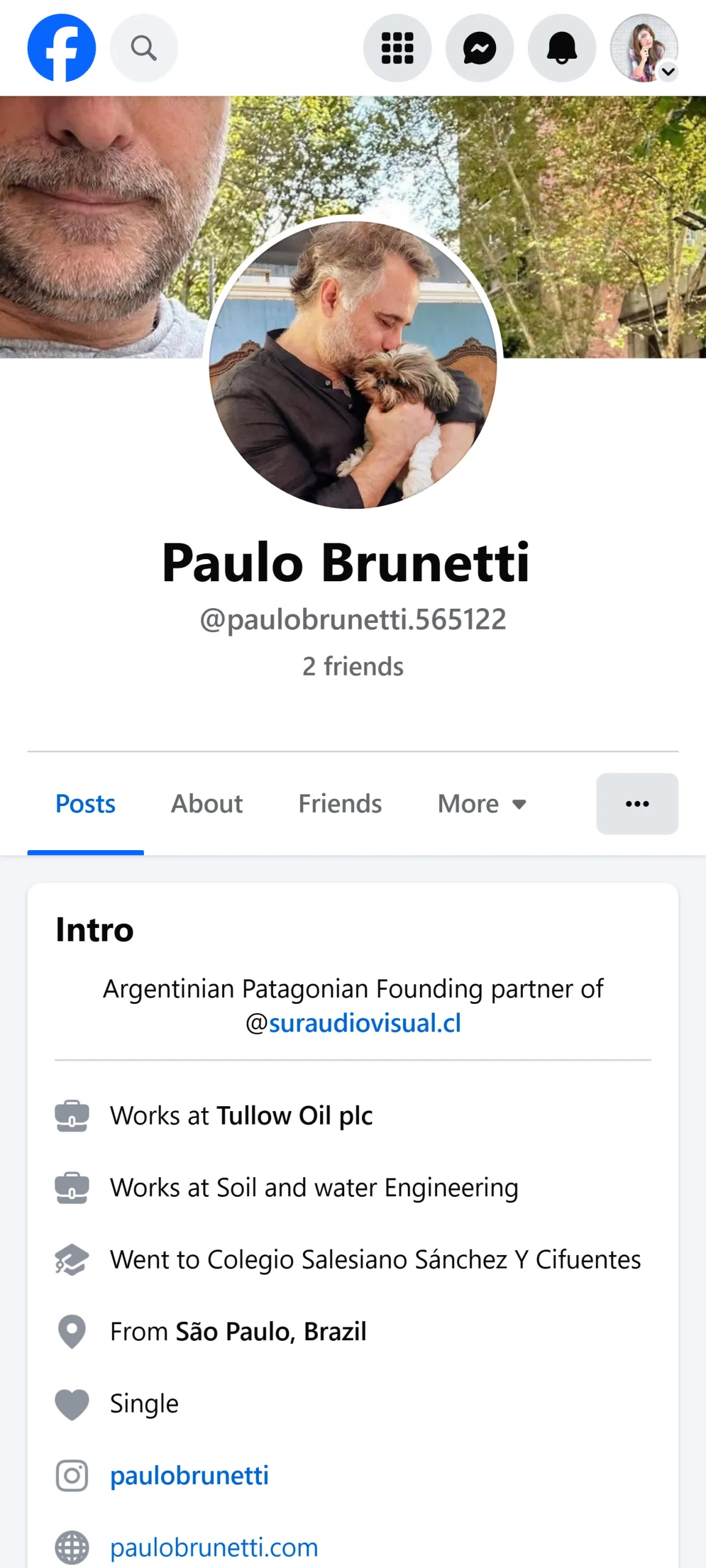This screenshot has width=706, height=1568.
Task: Open the notifications bell
Action: coord(561,48)
